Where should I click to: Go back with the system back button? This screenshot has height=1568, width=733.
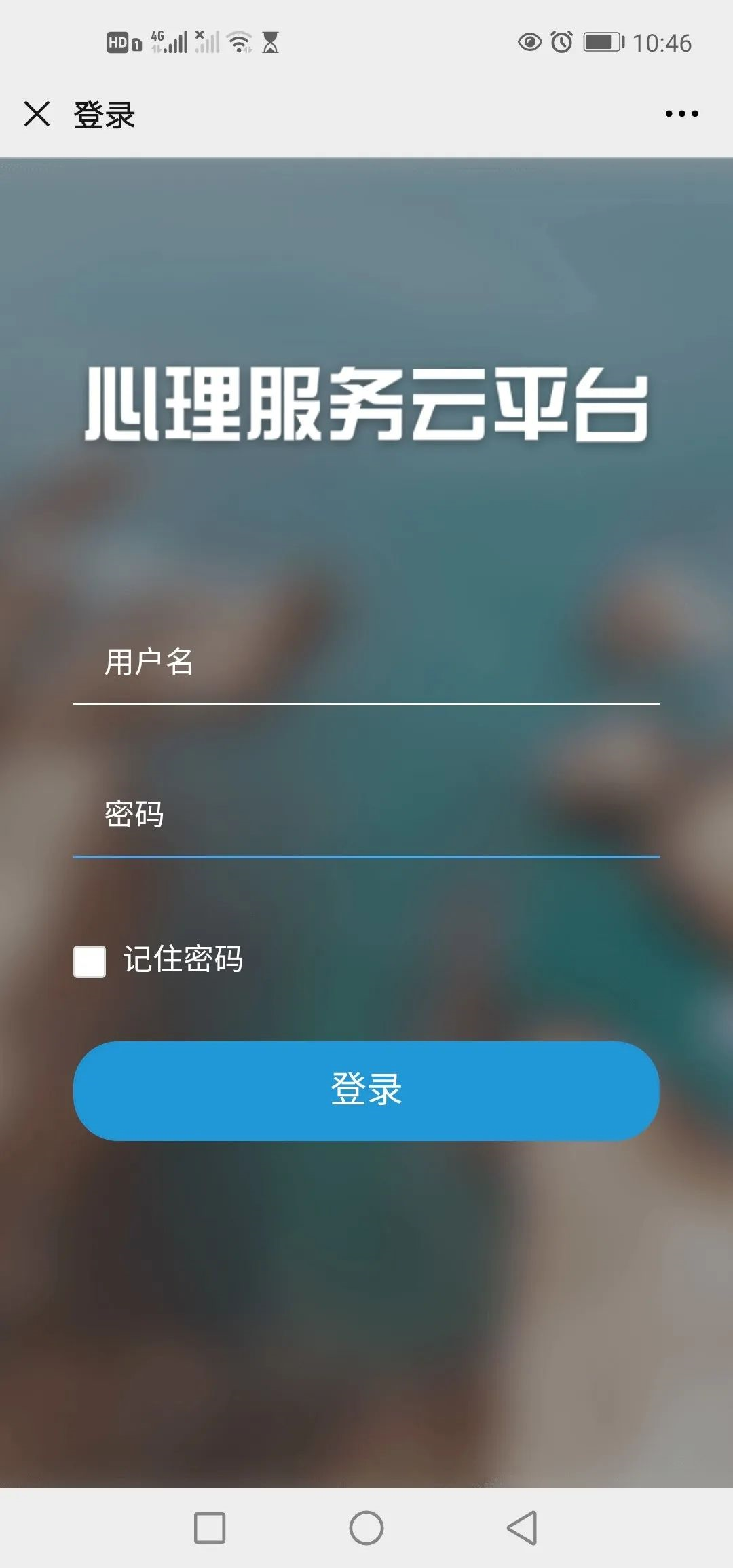[522, 1528]
